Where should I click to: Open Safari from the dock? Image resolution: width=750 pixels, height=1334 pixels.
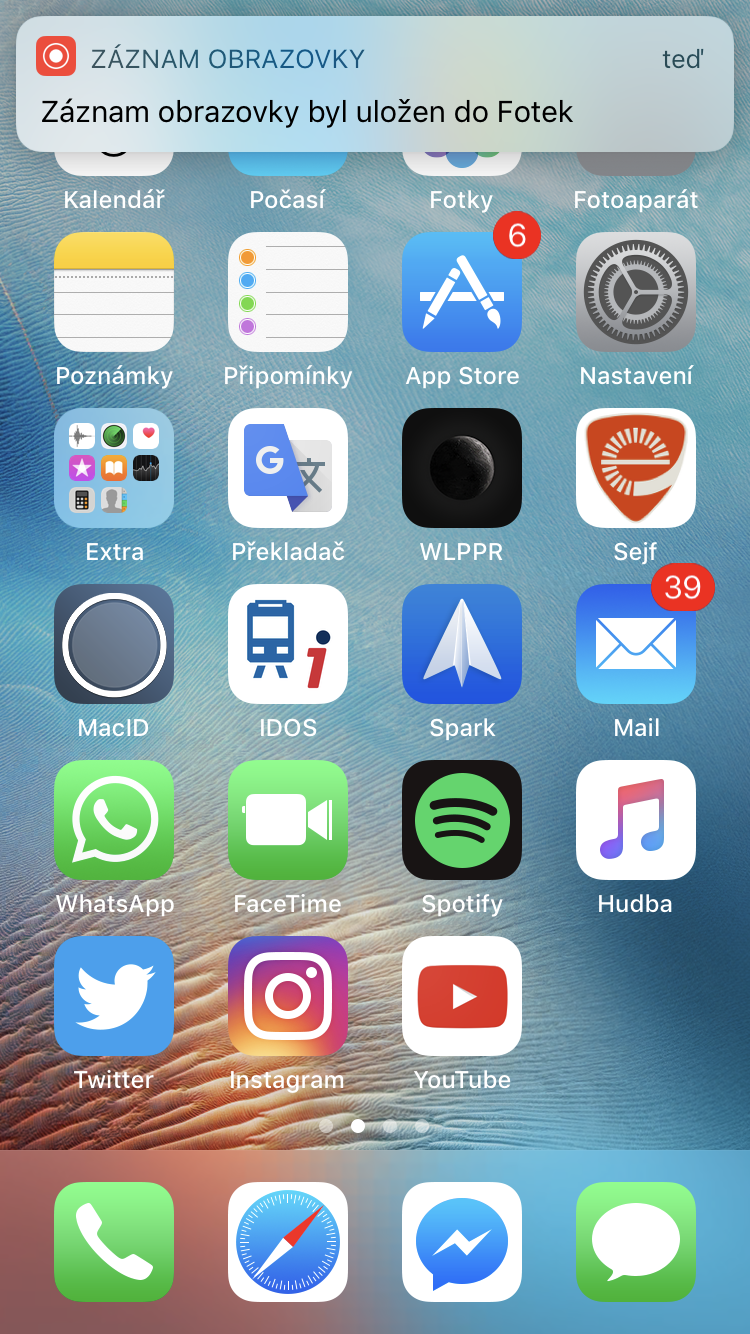pyautogui.click(x=288, y=1242)
